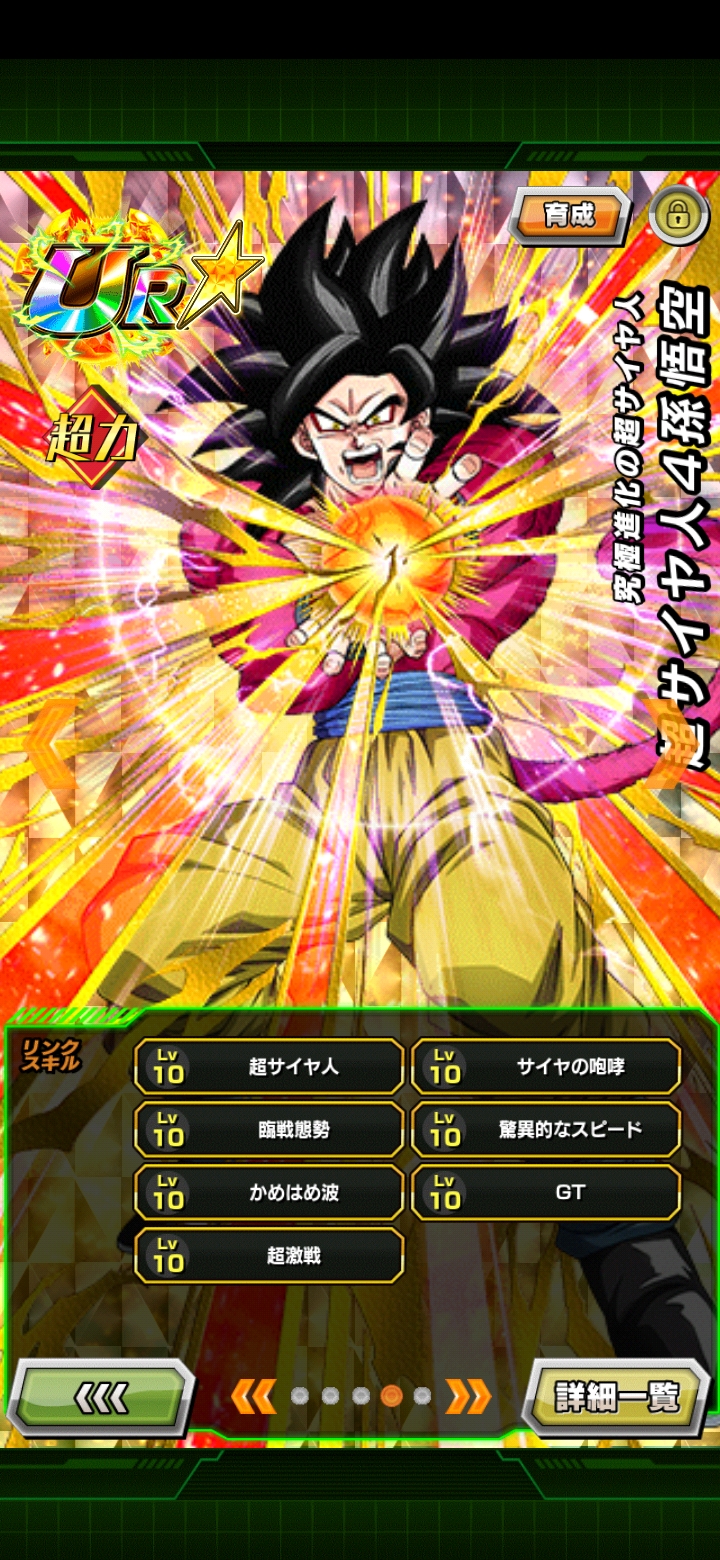Go back with the triple-arrow button
Image resolution: width=720 pixels, height=1560 pixels.
click(x=101, y=1397)
